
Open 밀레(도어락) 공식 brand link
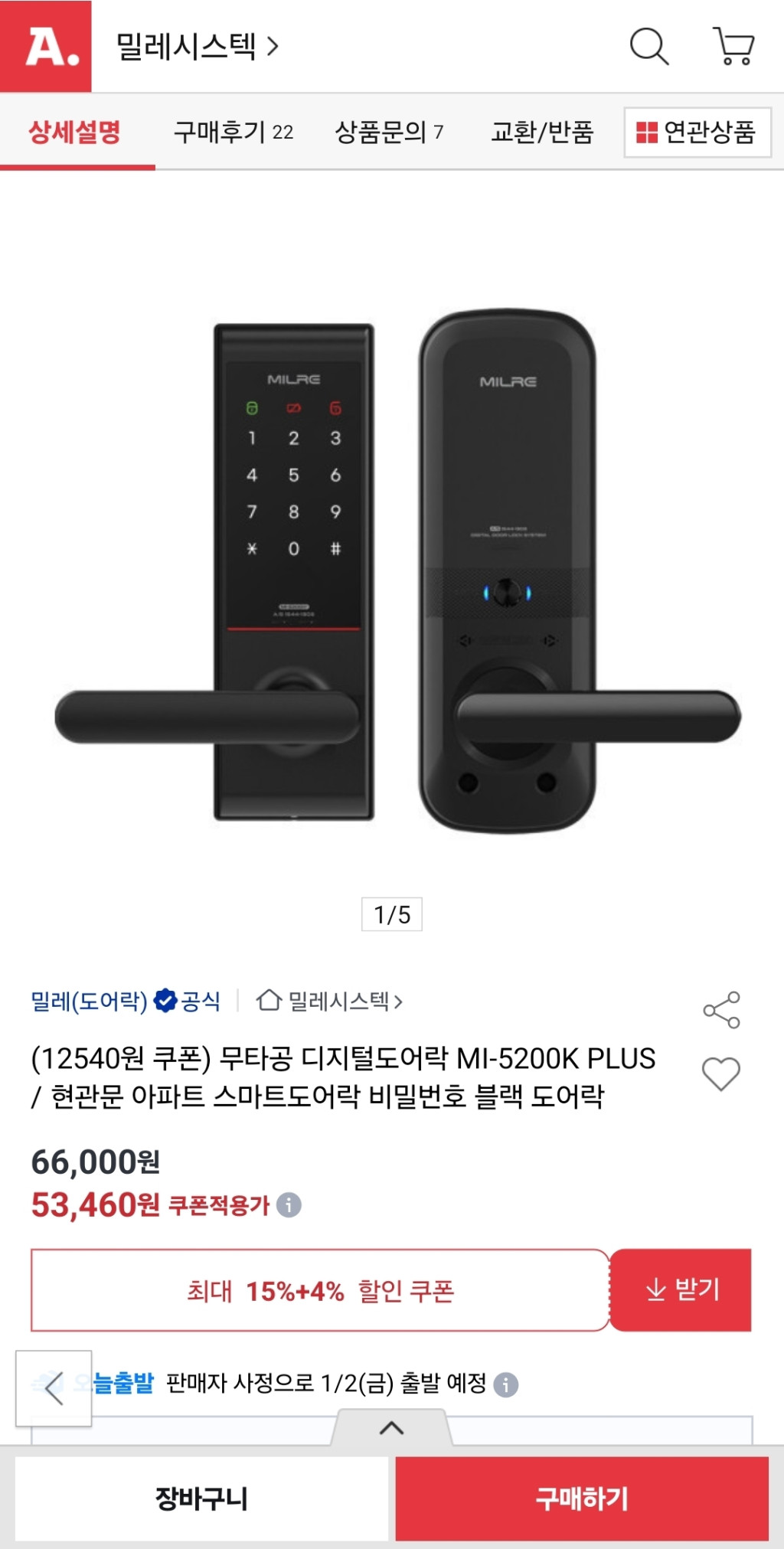click(125, 1001)
